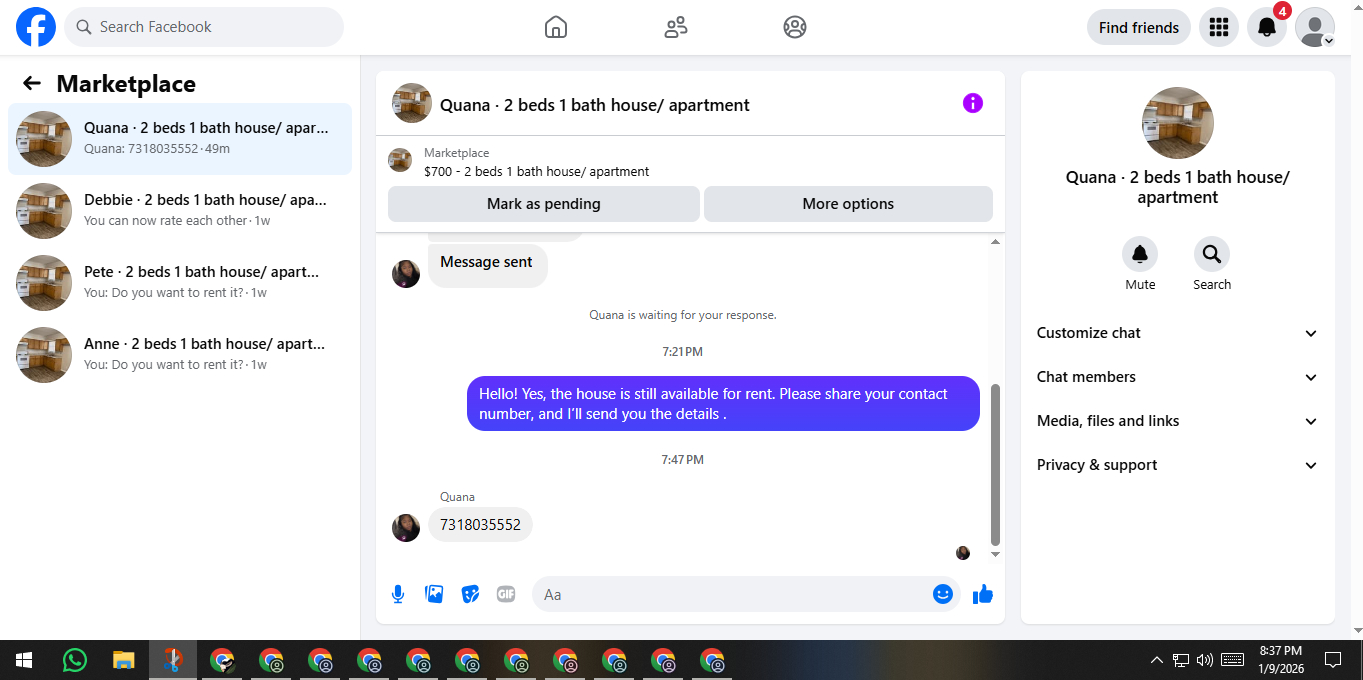Image resolution: width=1363 pixels, height=680 pixels.
Task: Click the Find friends button
Action: pyautogui.click(x=1139, y=27)
